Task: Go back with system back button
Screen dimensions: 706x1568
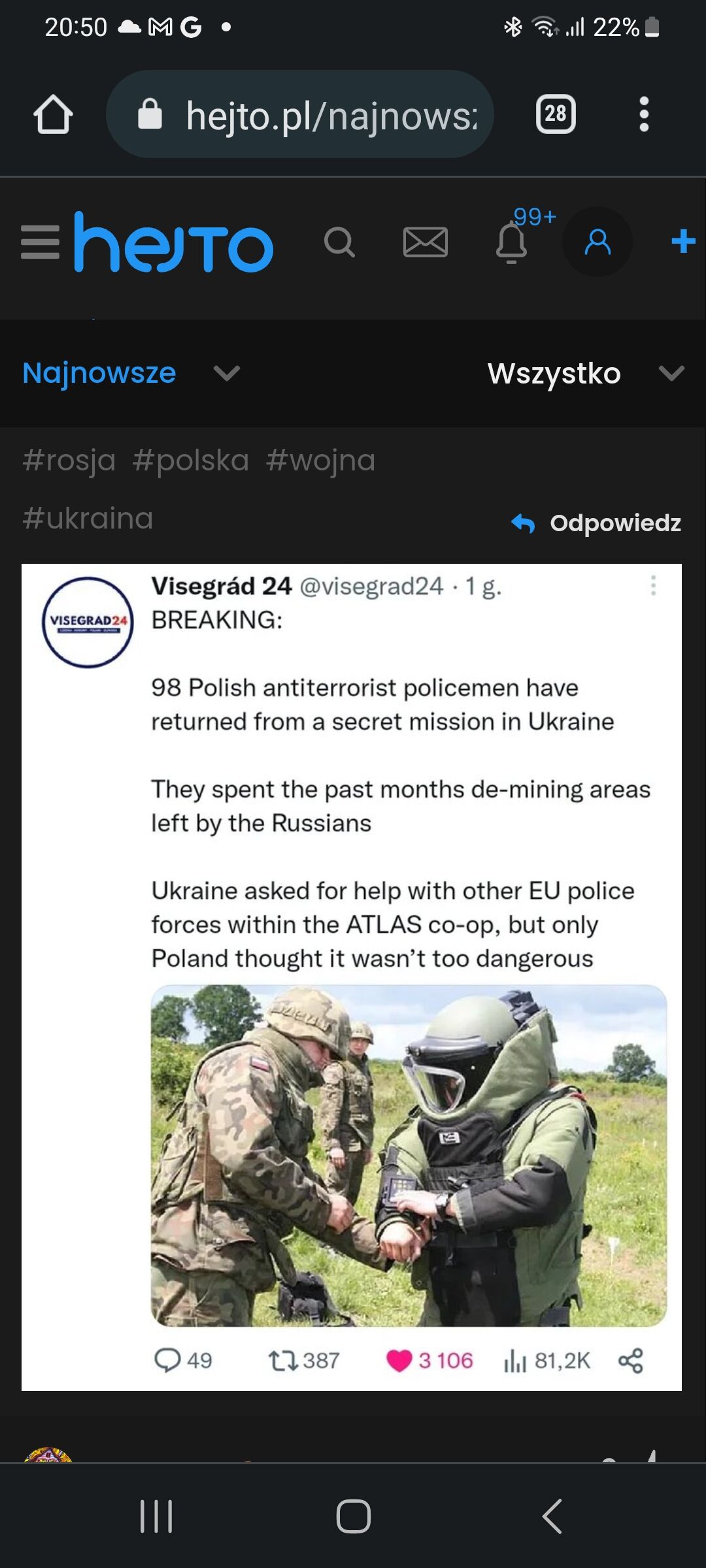Action: pyautogui.click(x=552, y=1516)
